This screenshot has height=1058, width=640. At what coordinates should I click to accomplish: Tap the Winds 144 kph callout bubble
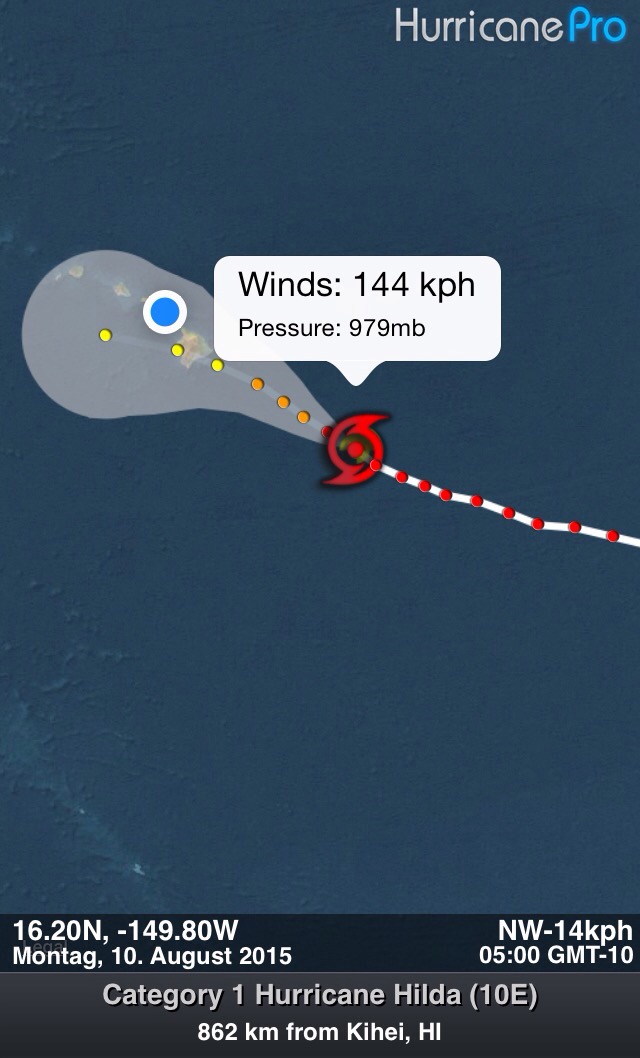click(x=357, y=308)
